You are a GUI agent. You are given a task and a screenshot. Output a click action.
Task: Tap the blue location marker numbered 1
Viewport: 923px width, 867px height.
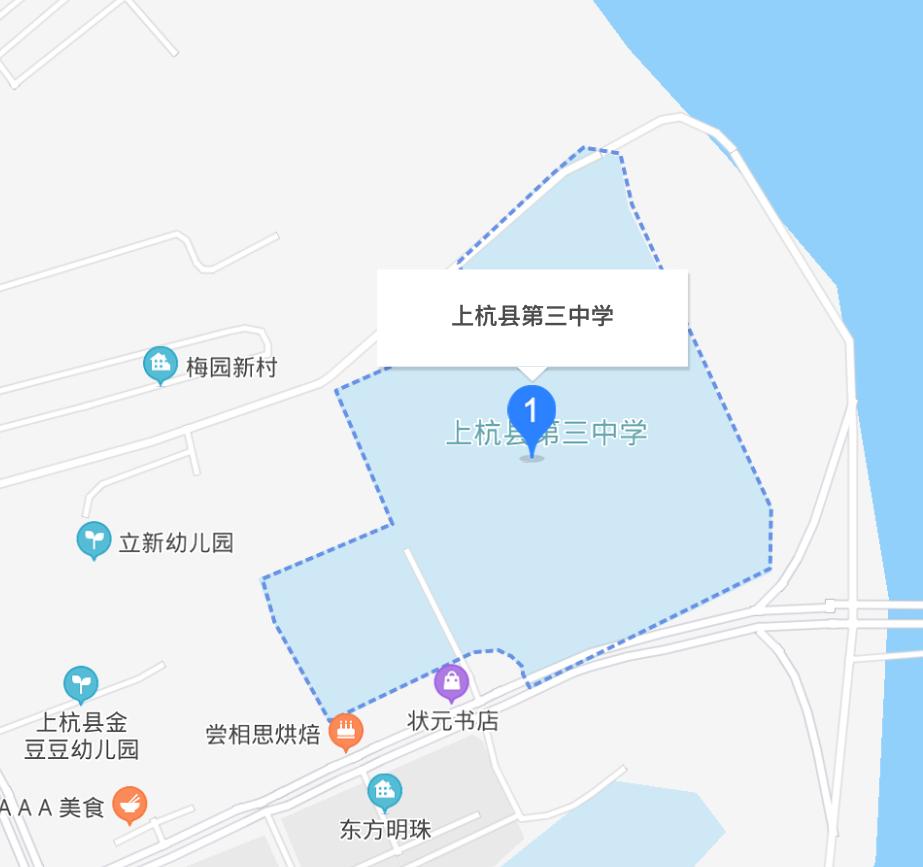click(532, 415)
